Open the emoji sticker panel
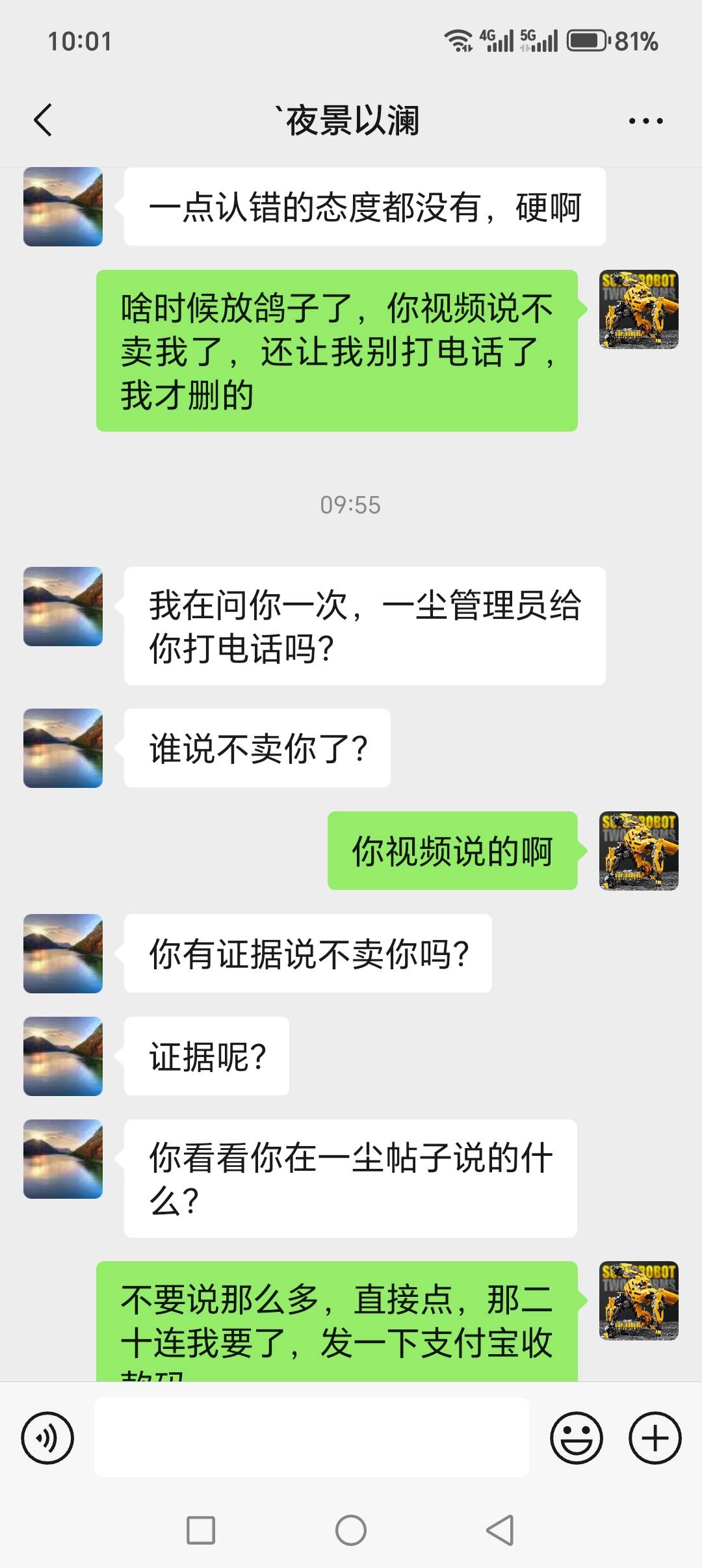 point(577,1437)
